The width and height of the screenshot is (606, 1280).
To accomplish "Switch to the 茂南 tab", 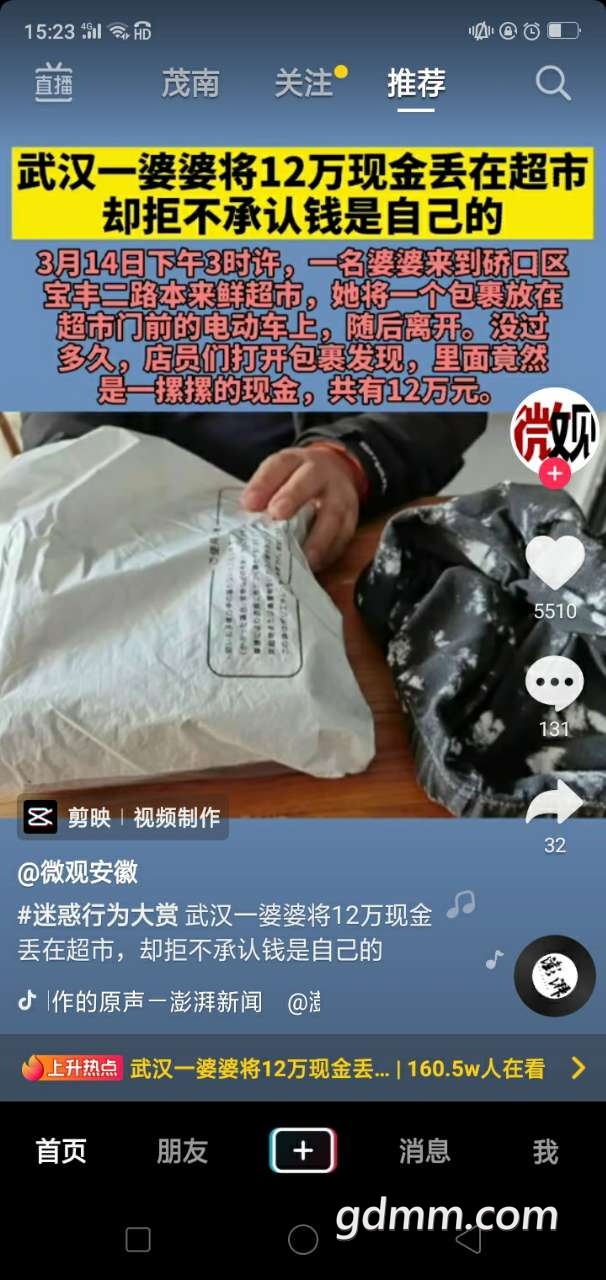I will (x=190, y=83).
